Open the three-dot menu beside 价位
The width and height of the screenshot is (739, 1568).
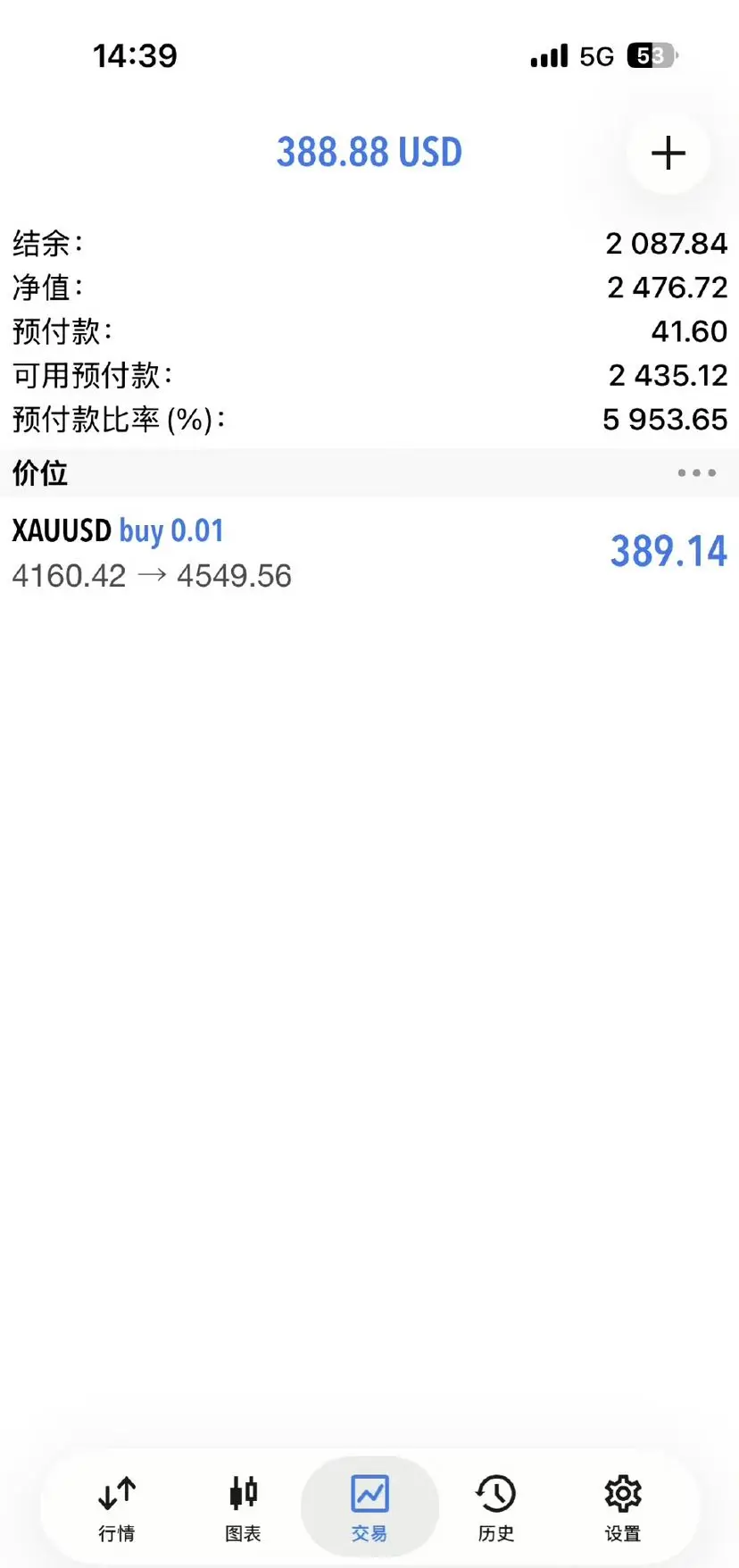[x=696, y=472]
